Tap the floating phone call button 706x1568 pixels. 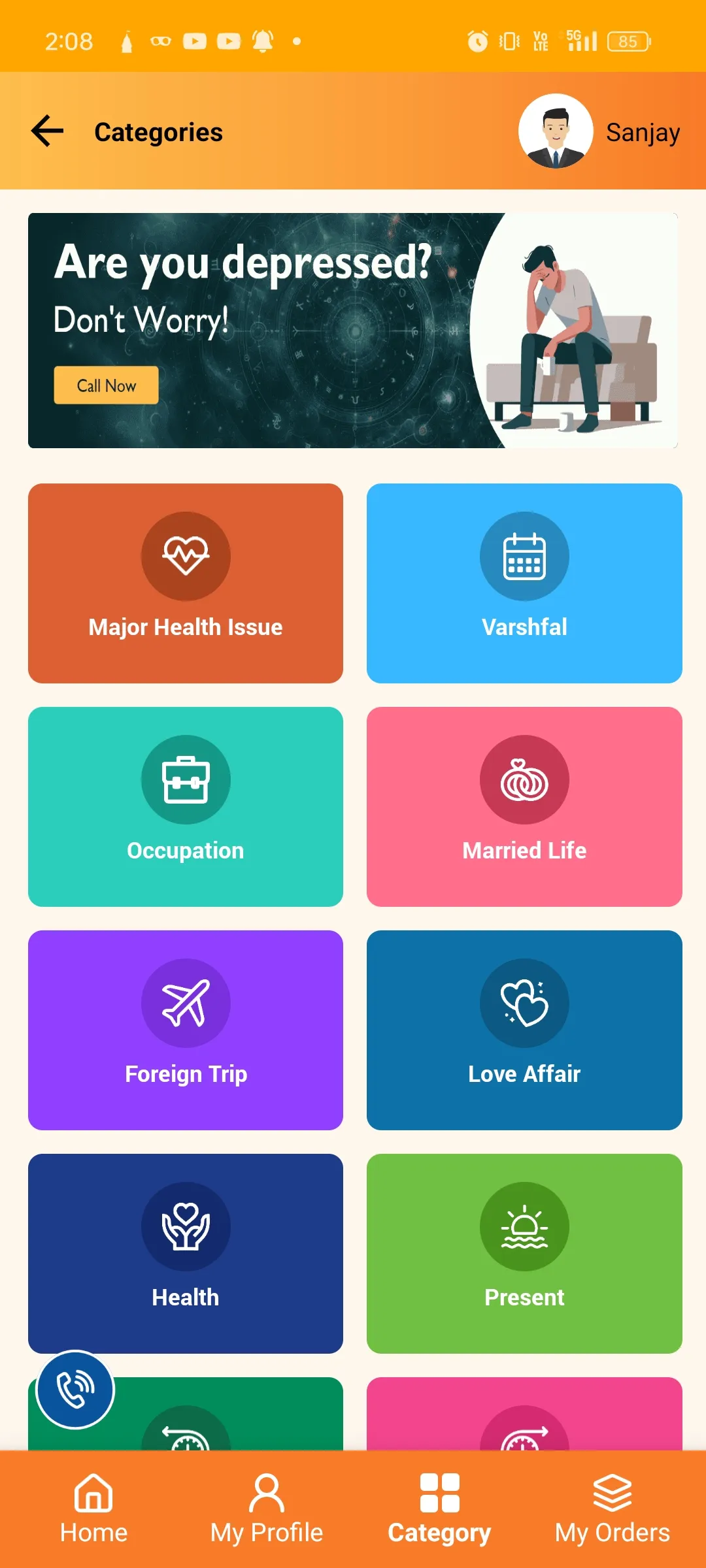(75, 1390)
